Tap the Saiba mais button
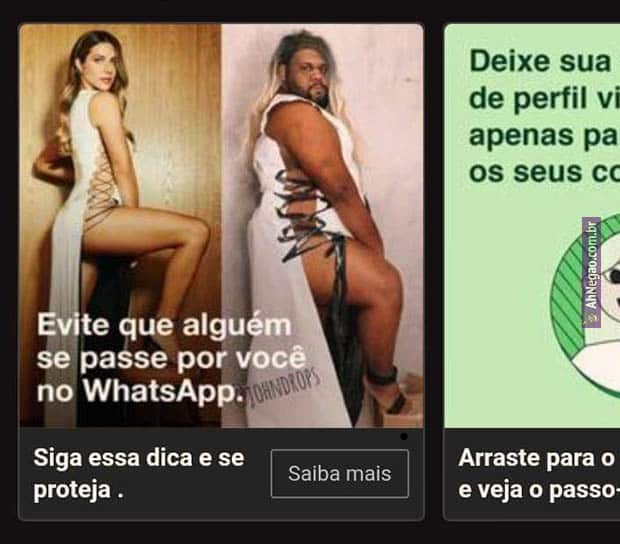The height and width of the screenshot is (544, 620). coord(339,473)
